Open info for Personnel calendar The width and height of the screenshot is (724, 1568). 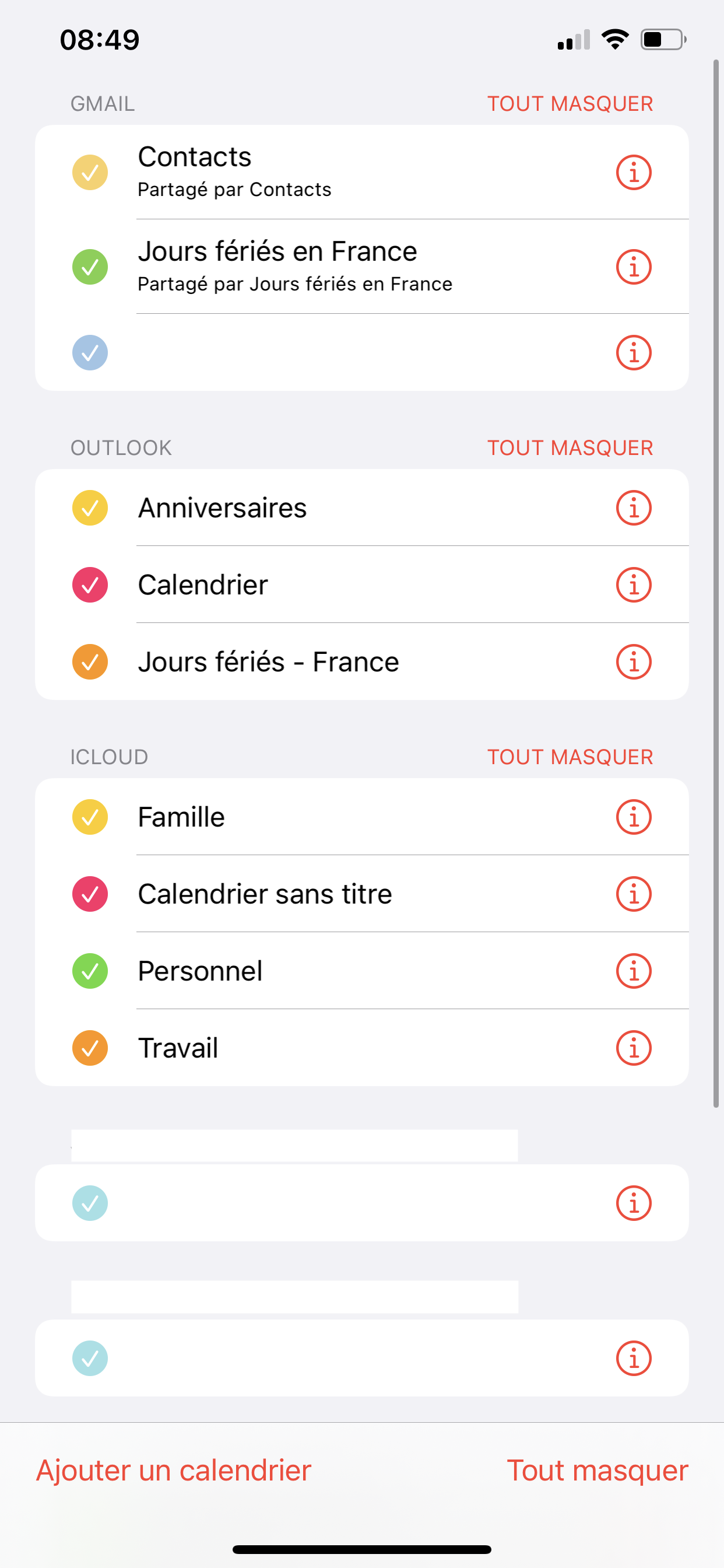pyautogui.click(x=633, y=971)
